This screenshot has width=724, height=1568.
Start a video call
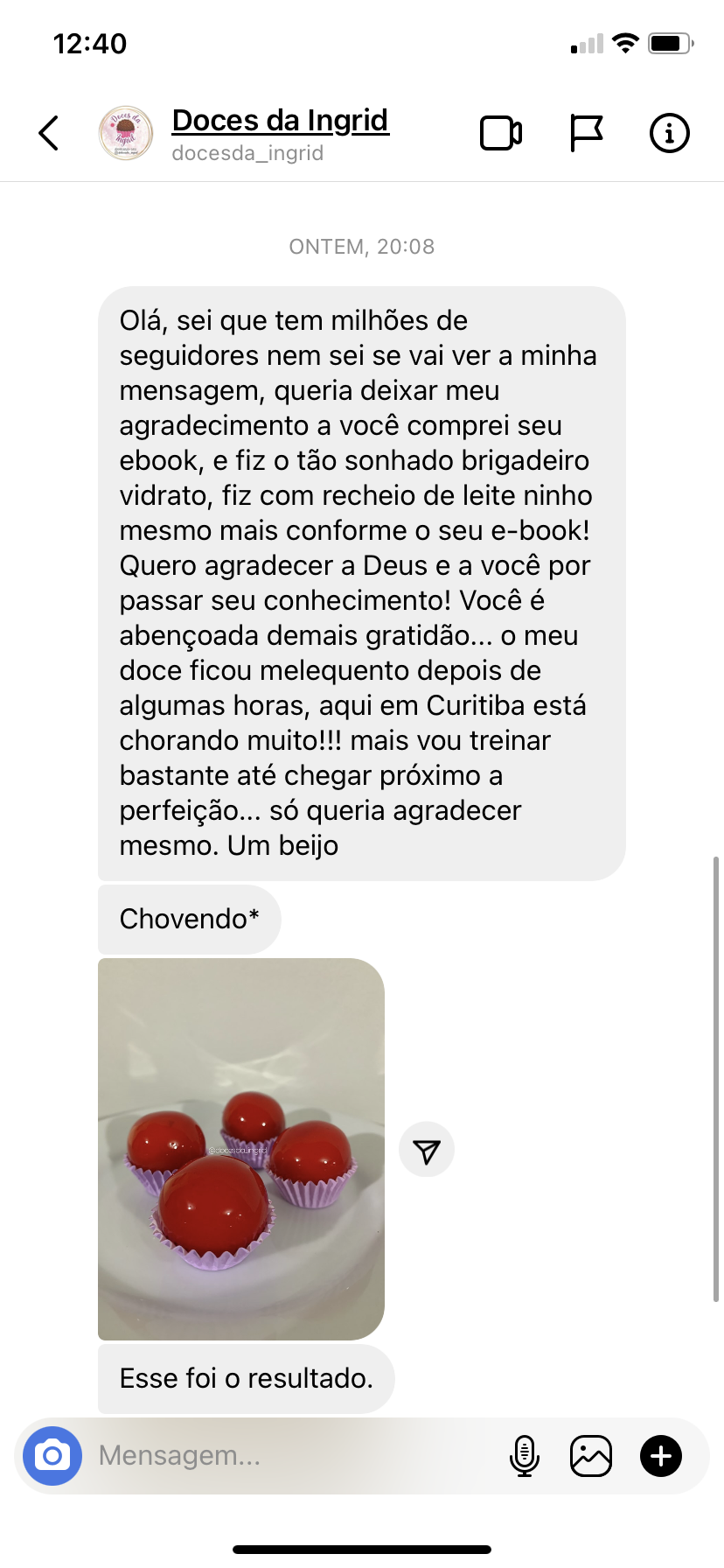501,133
